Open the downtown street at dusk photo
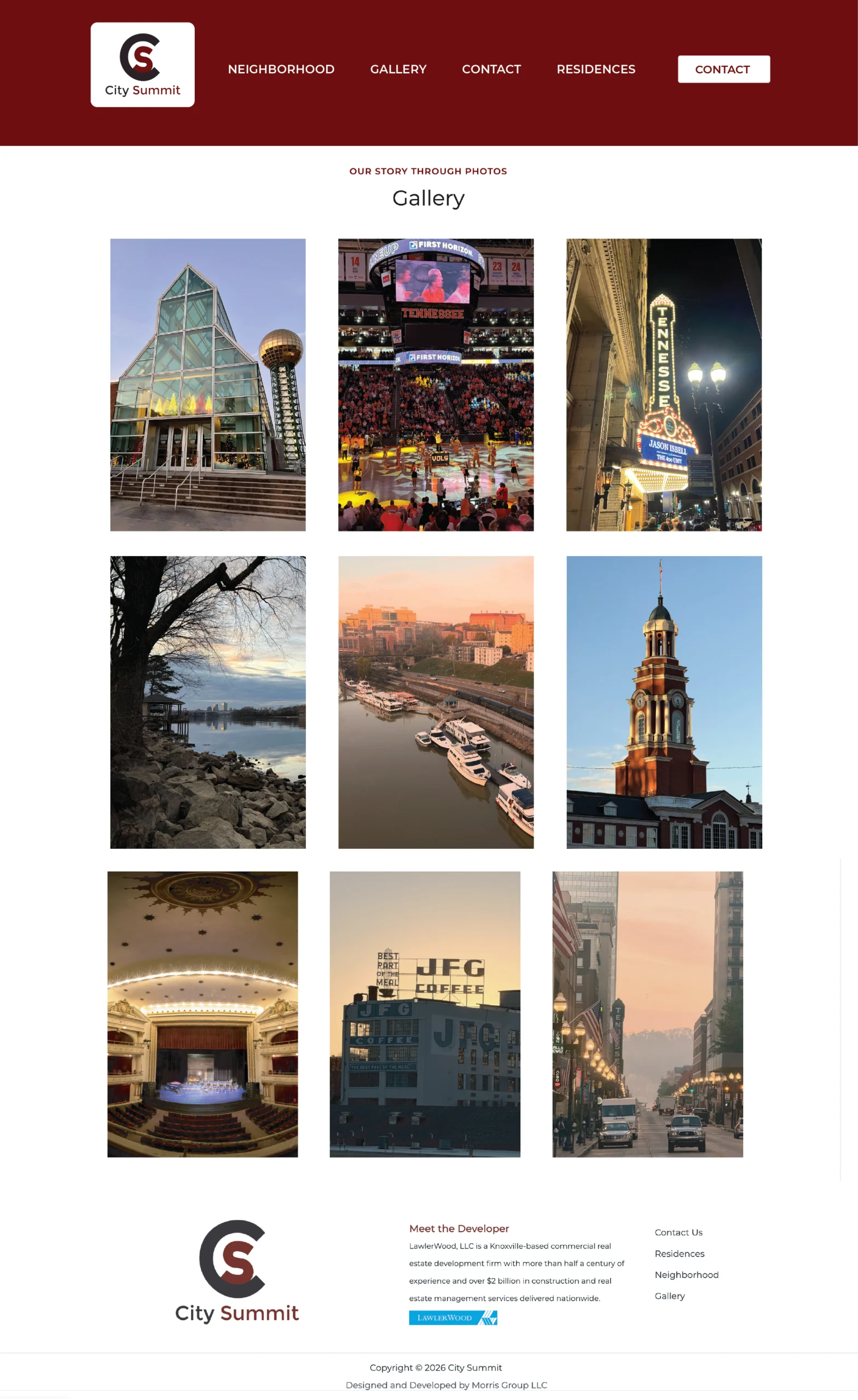 pyautogui.click(x=648, y=1014)
